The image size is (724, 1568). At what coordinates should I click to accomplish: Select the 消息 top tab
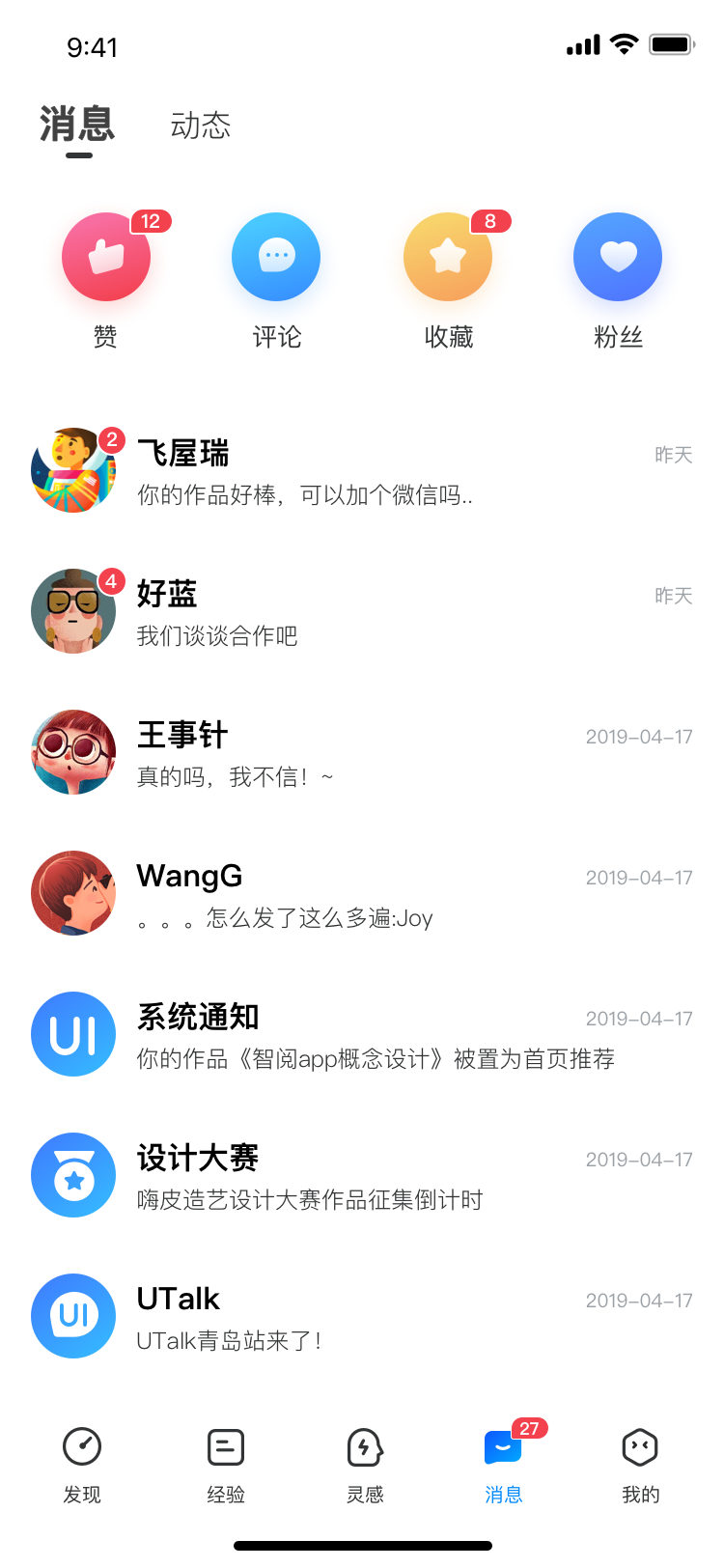coord(77,126)
